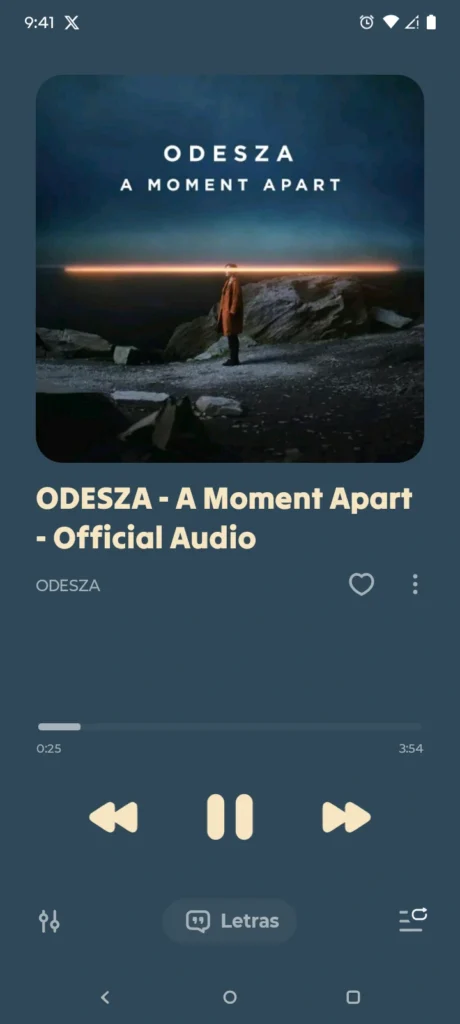Skip to the next track

[x=346, y=817]
